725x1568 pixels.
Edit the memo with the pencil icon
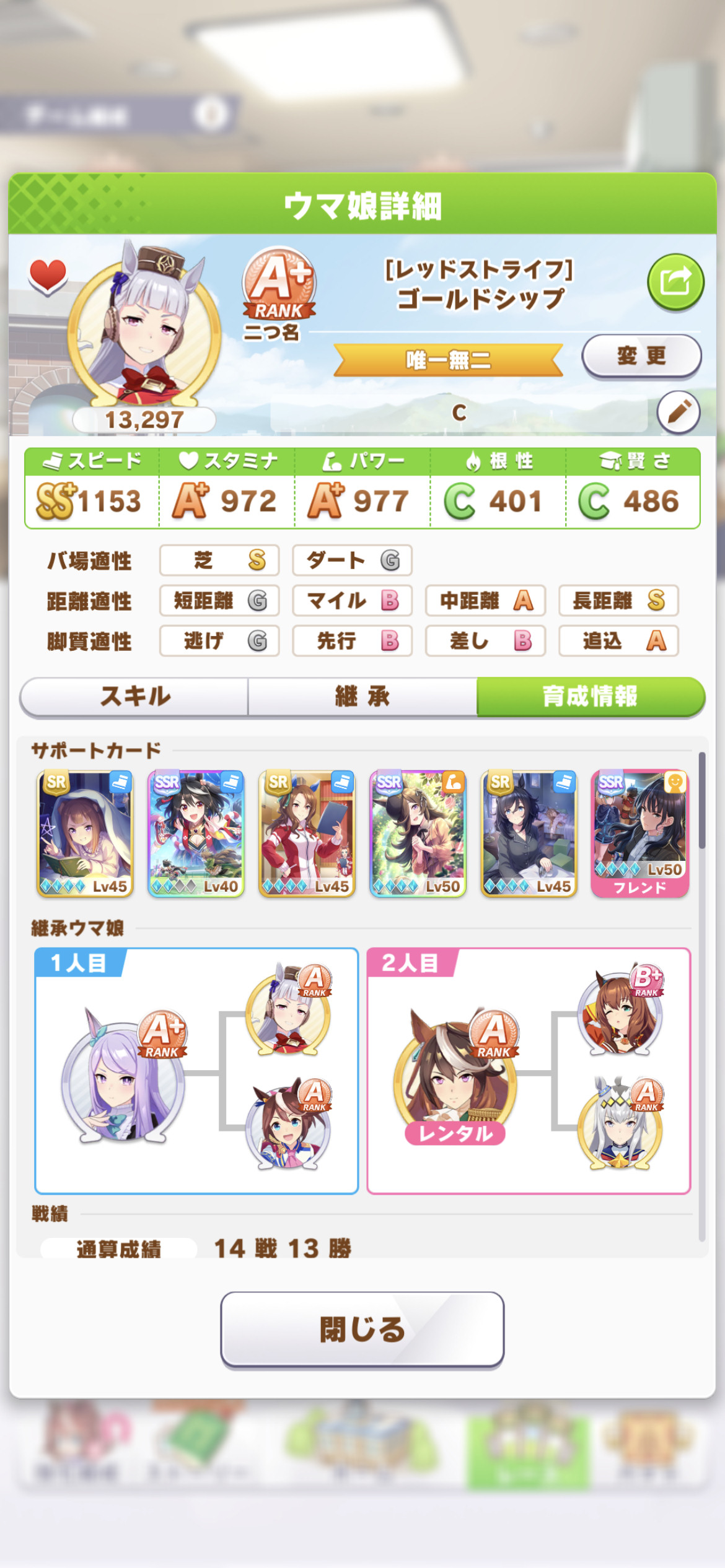679,412
